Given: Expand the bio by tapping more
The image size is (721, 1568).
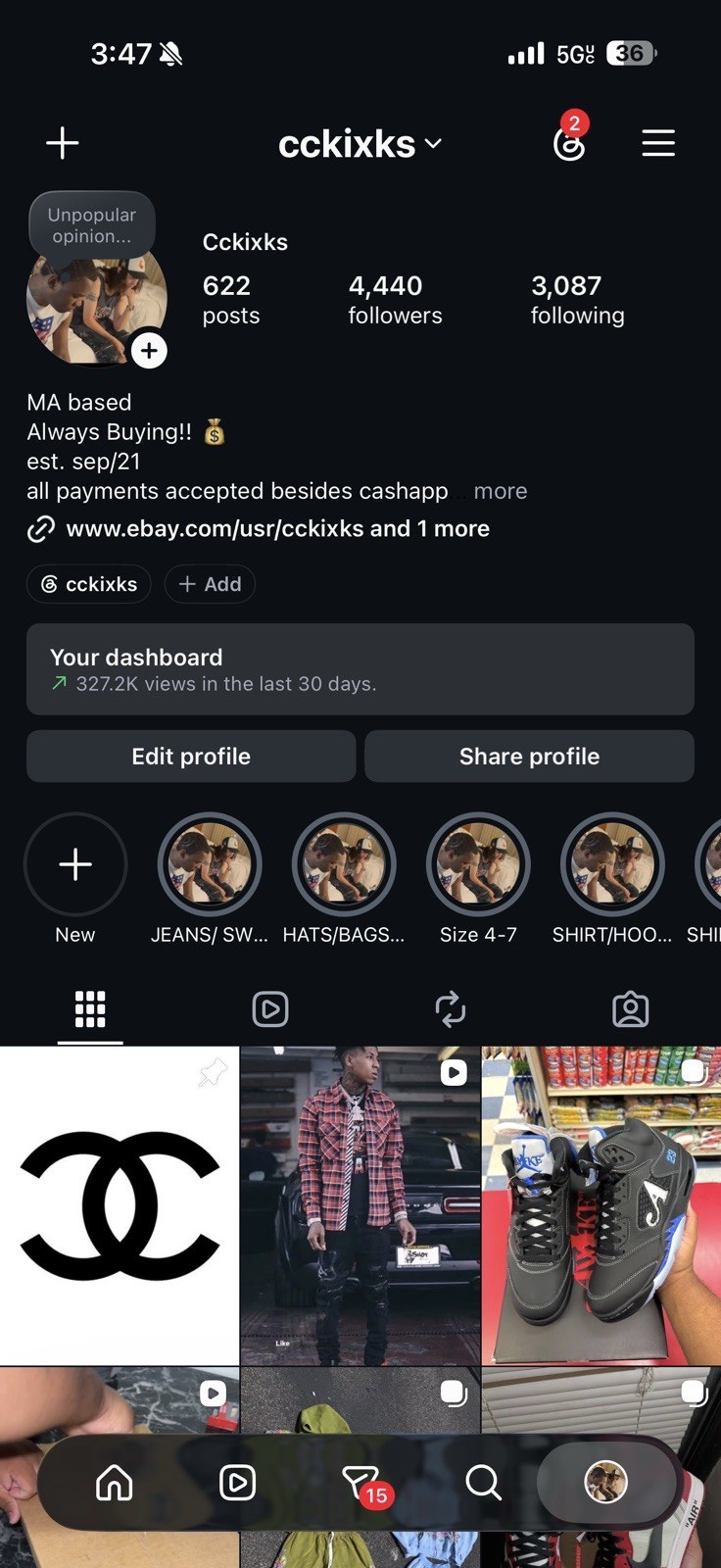Looking at the screenshot, I should click(x=500, y=491).
